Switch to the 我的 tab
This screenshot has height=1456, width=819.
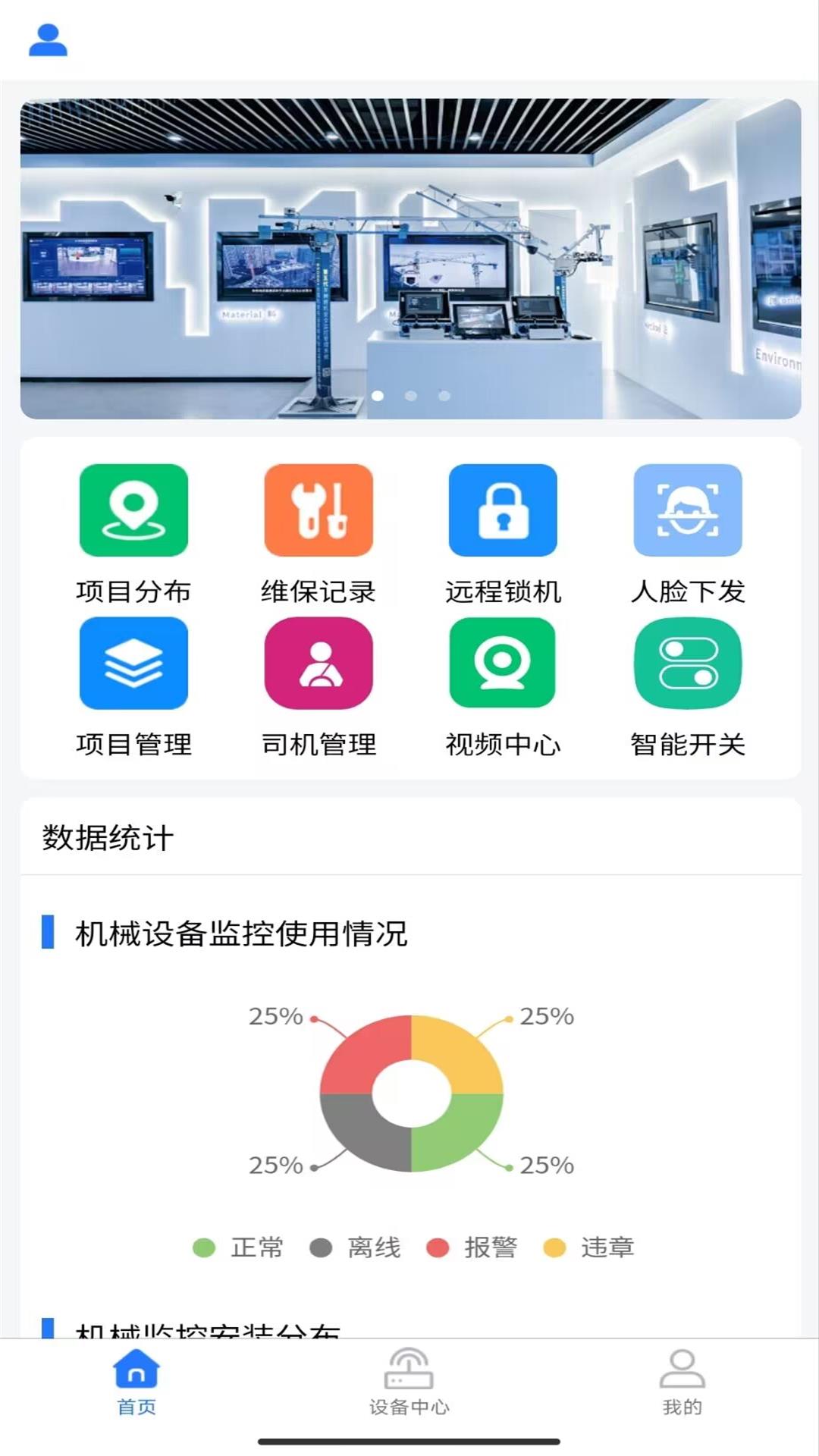pyautogui.click(x=682, y=1382)
